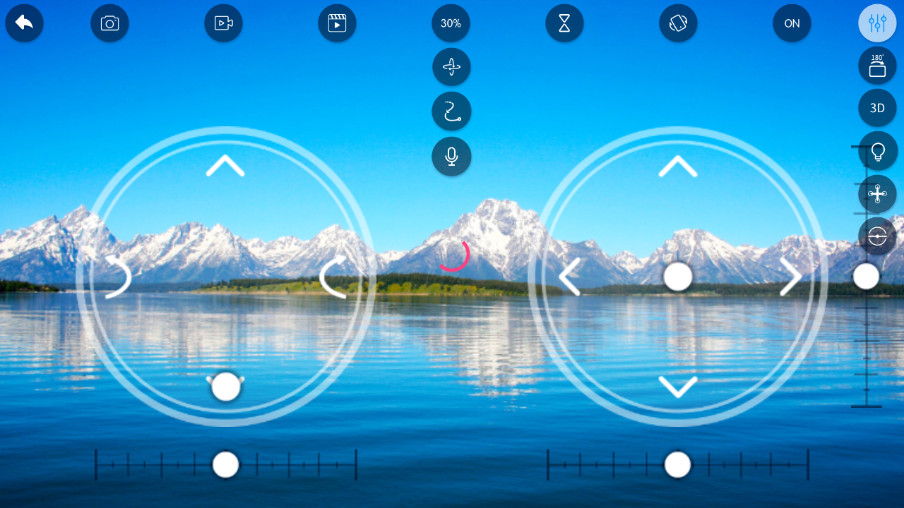Screen dimensions: 904x508
Task: Start video recording
Action: 223,22
